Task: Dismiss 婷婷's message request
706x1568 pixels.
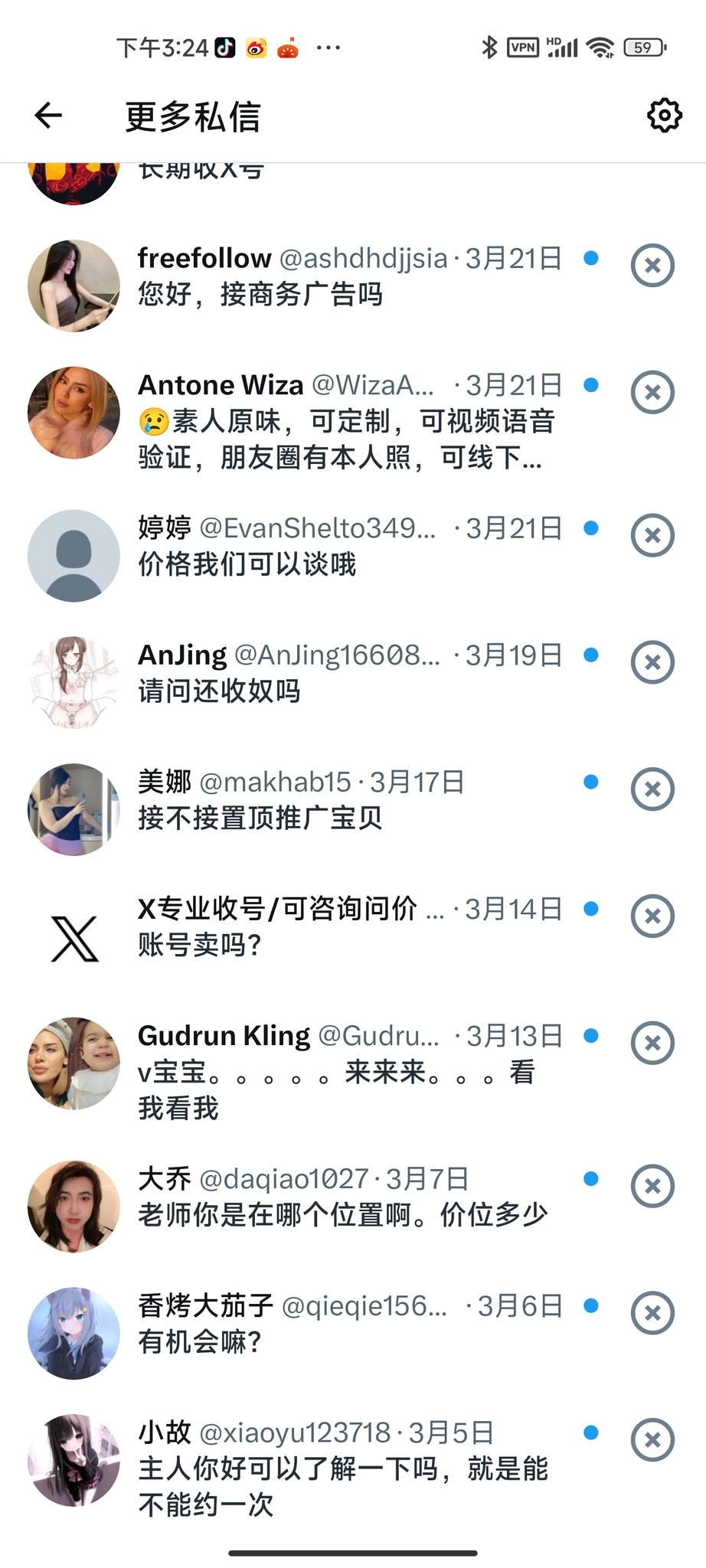Action: [x=652, y=535]
